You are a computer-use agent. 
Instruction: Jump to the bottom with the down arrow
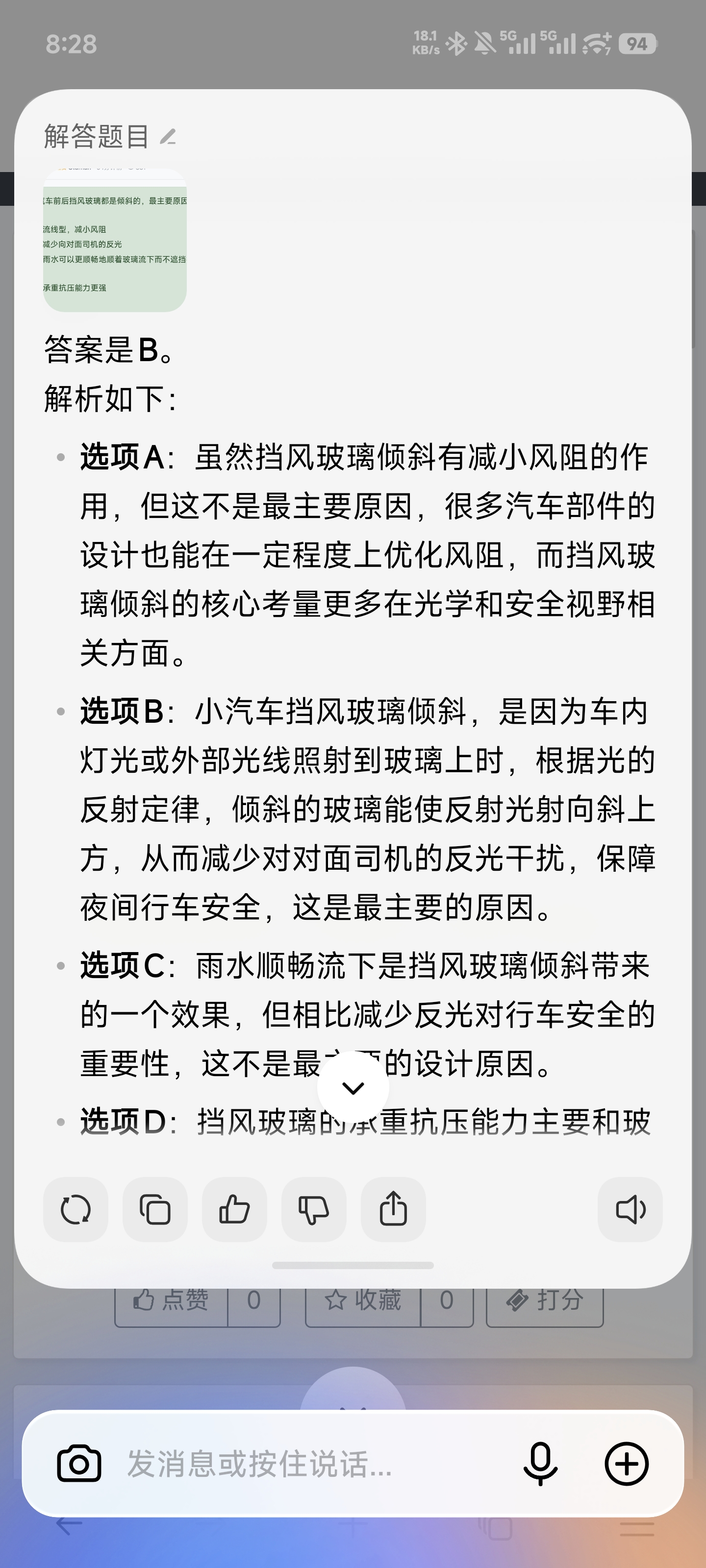click(x=353, y=1088)
